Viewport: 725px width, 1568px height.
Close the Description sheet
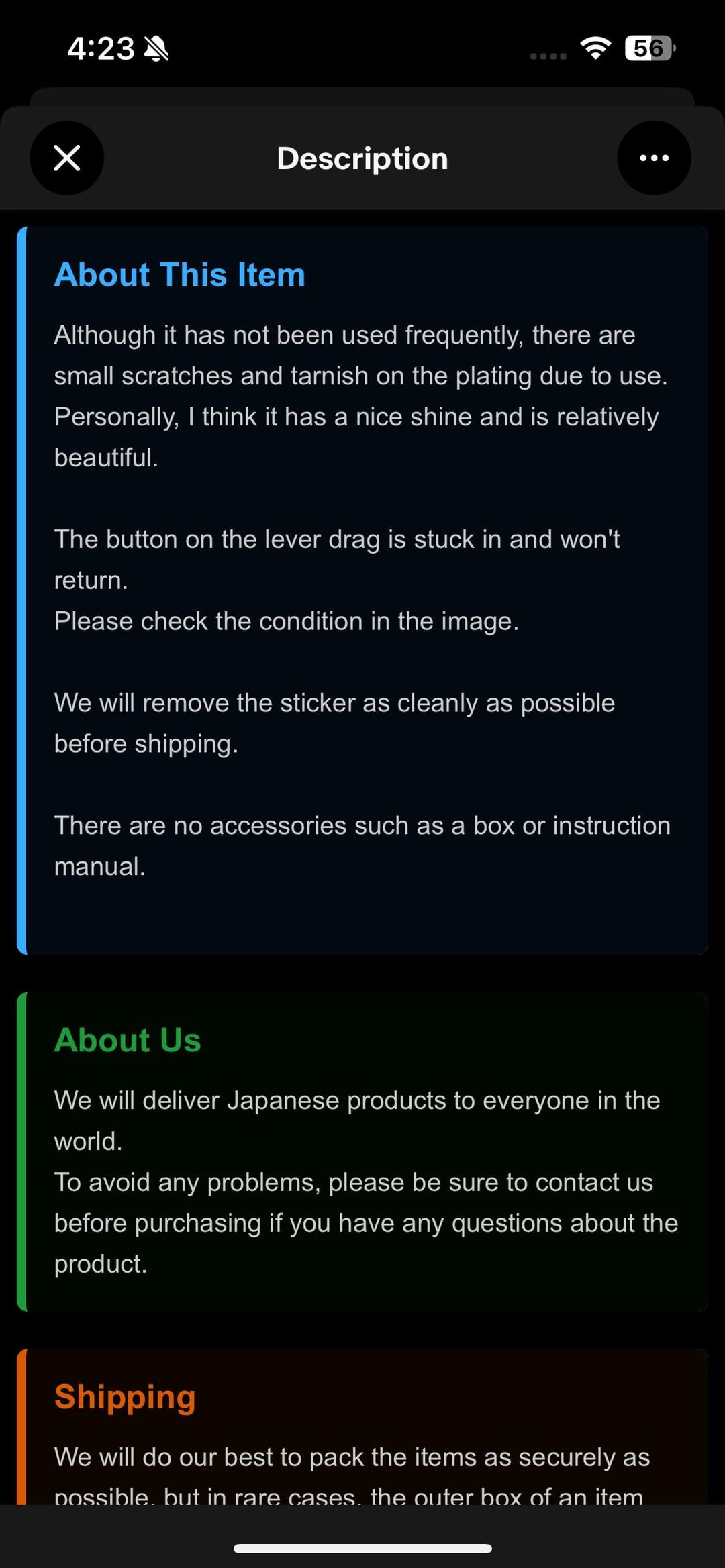(x=66, y=158)
